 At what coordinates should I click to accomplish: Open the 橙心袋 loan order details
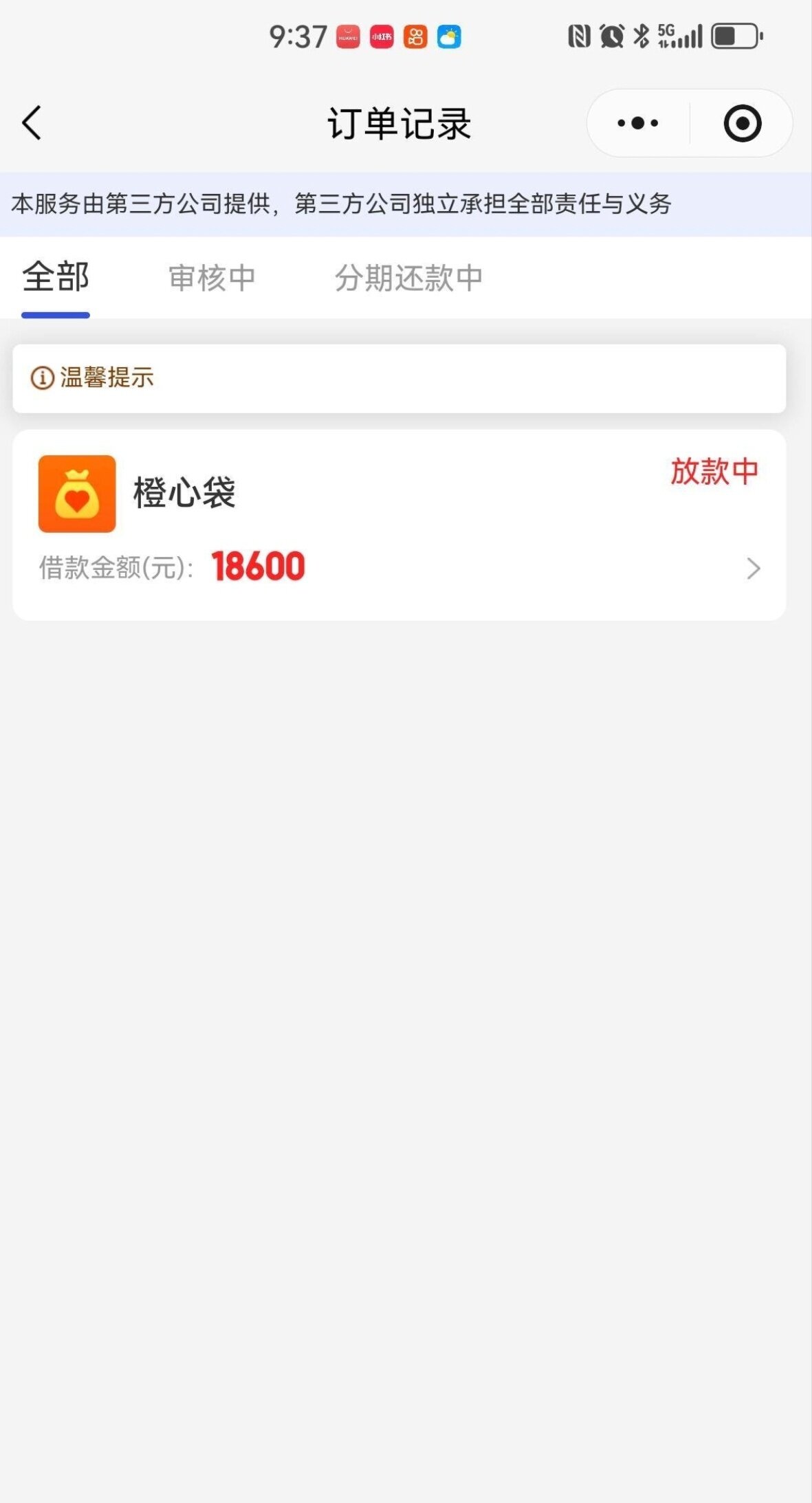[x=399, y=525]
